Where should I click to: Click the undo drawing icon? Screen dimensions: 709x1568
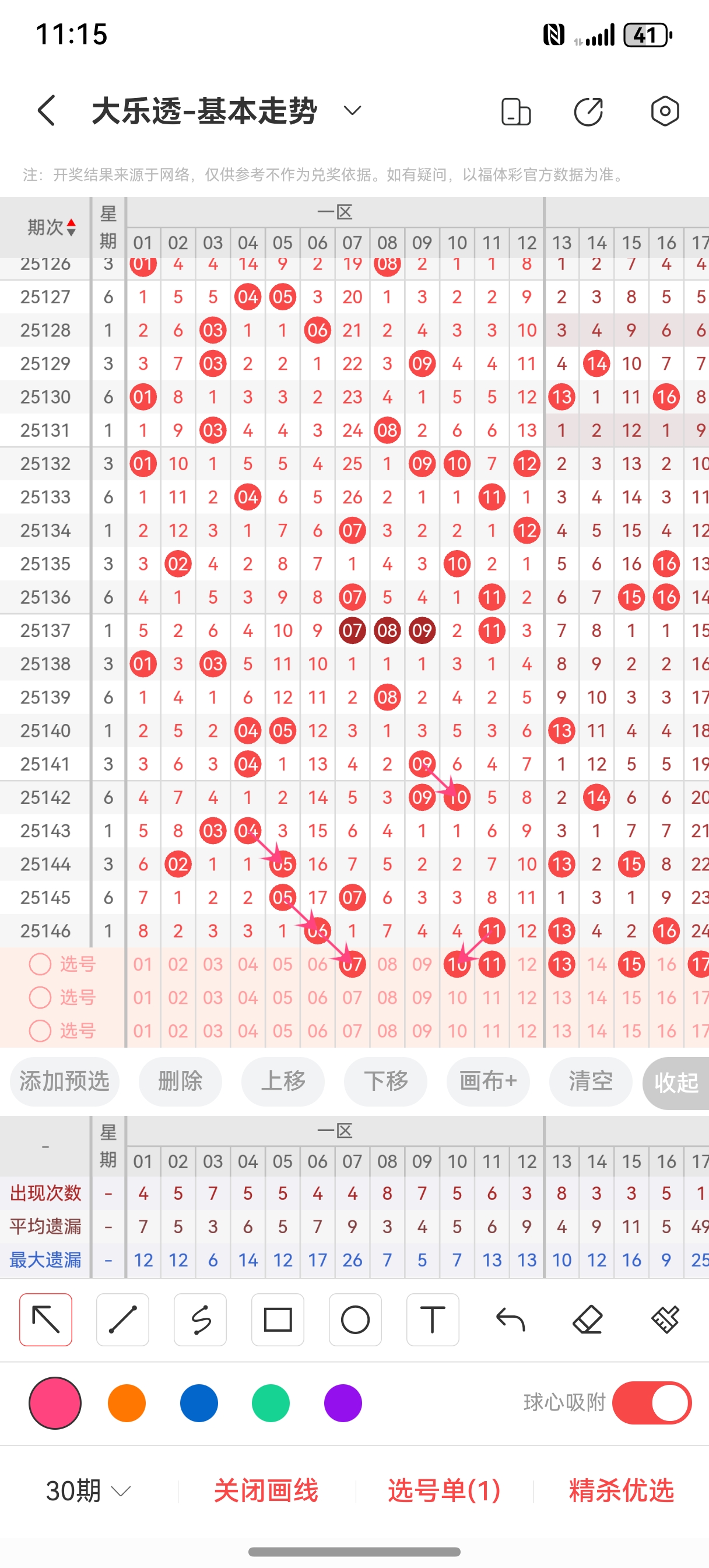511,1319
